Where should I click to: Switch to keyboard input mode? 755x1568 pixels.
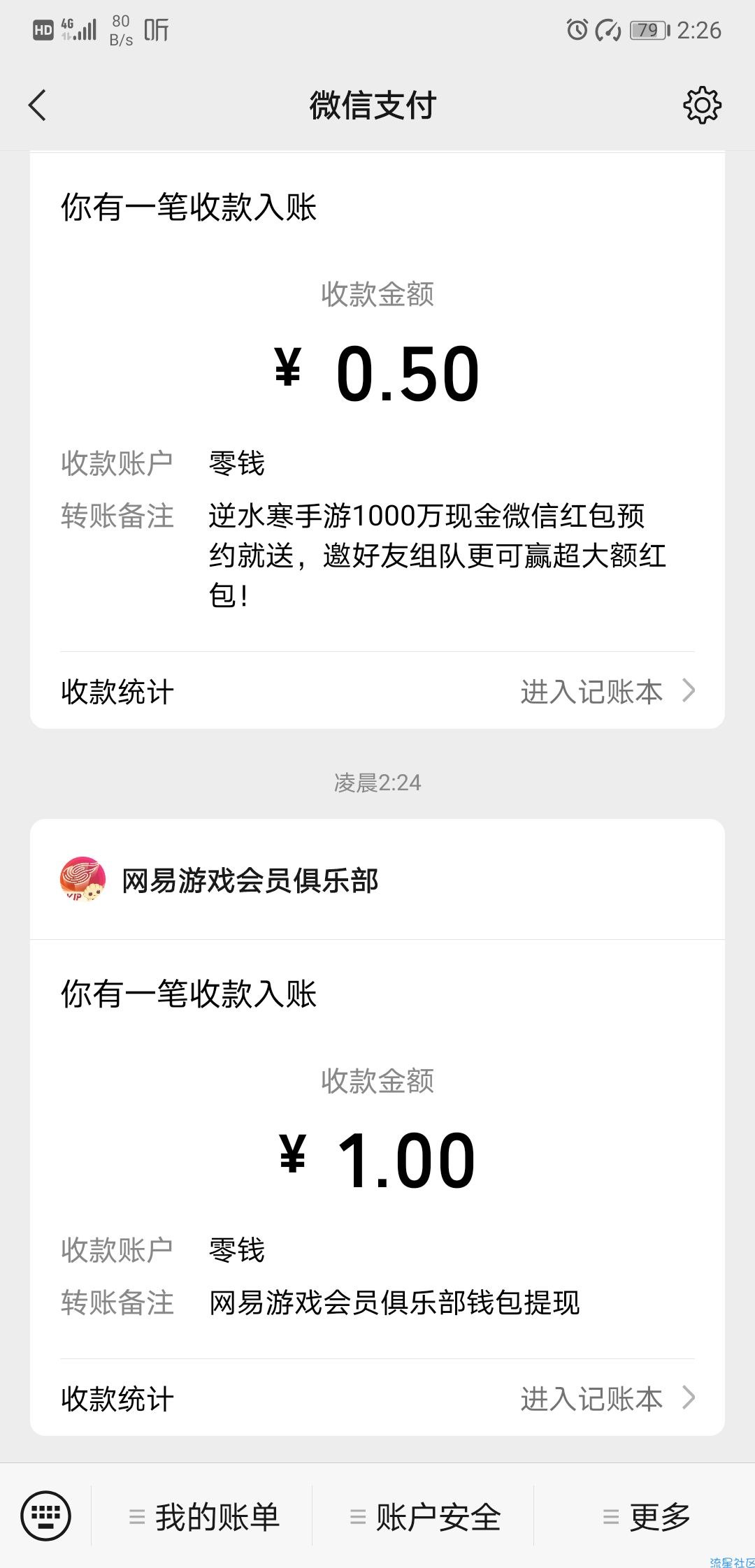tap(45, 1516)
